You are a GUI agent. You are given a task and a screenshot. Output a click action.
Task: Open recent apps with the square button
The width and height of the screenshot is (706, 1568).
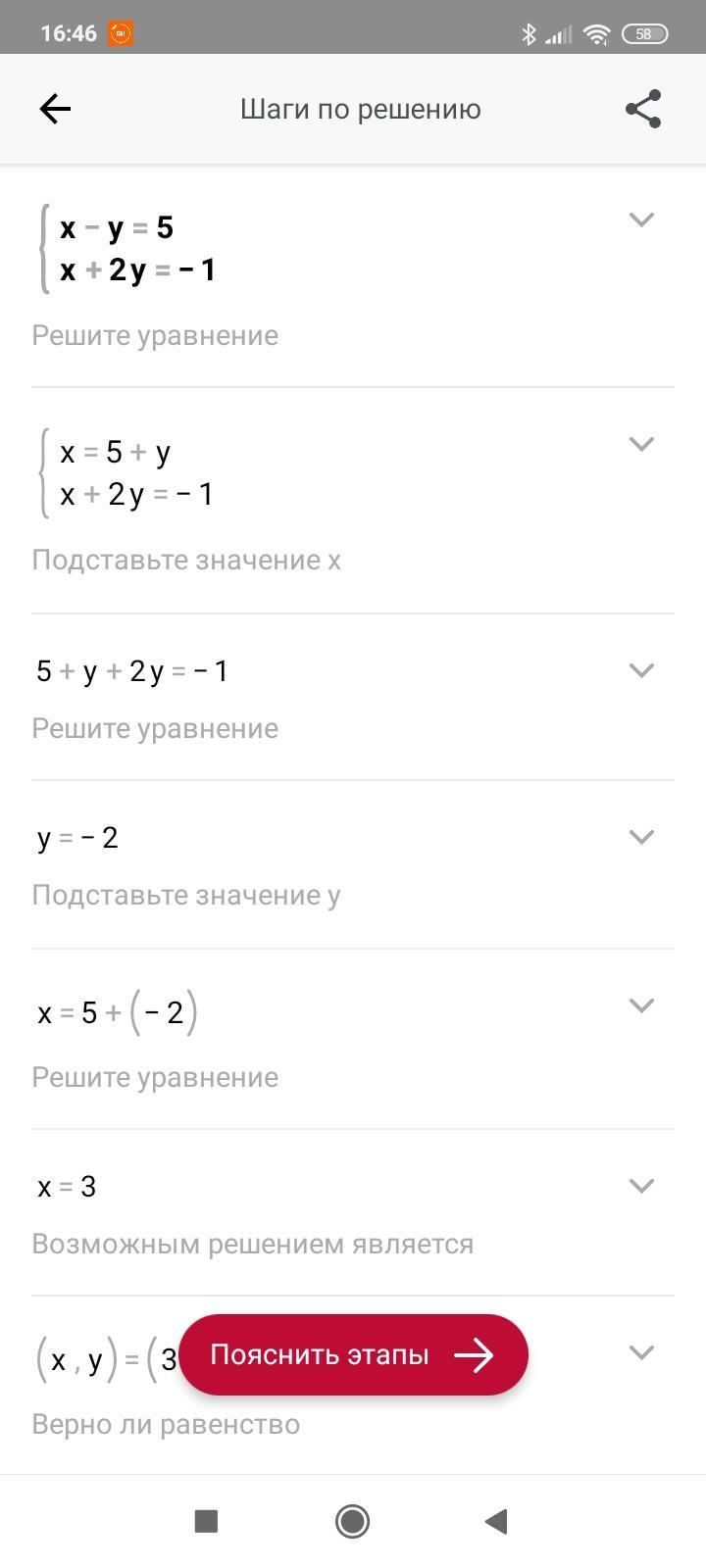206,1521
